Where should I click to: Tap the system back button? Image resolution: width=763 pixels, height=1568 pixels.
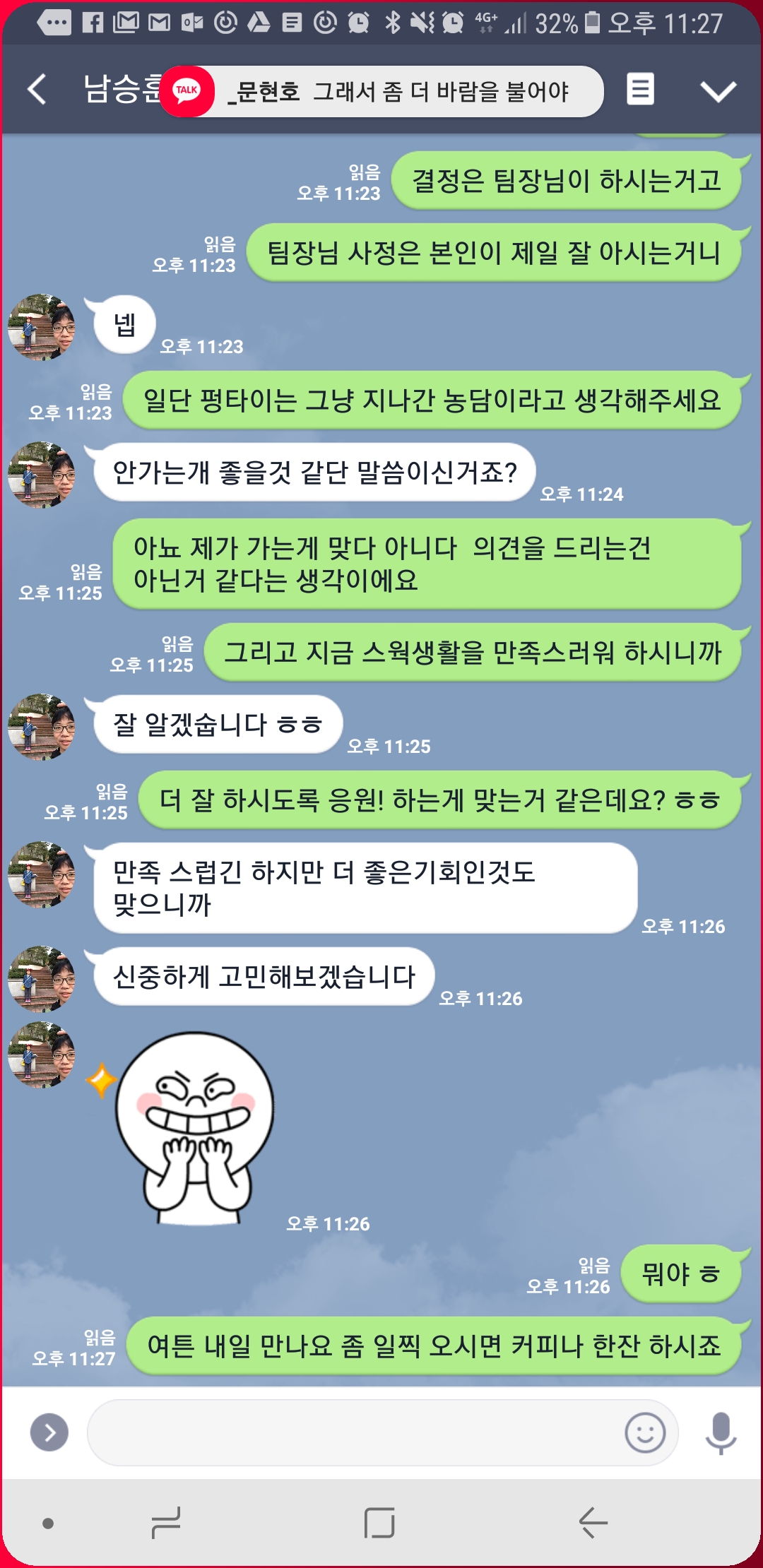click(x=592, y=1522)
